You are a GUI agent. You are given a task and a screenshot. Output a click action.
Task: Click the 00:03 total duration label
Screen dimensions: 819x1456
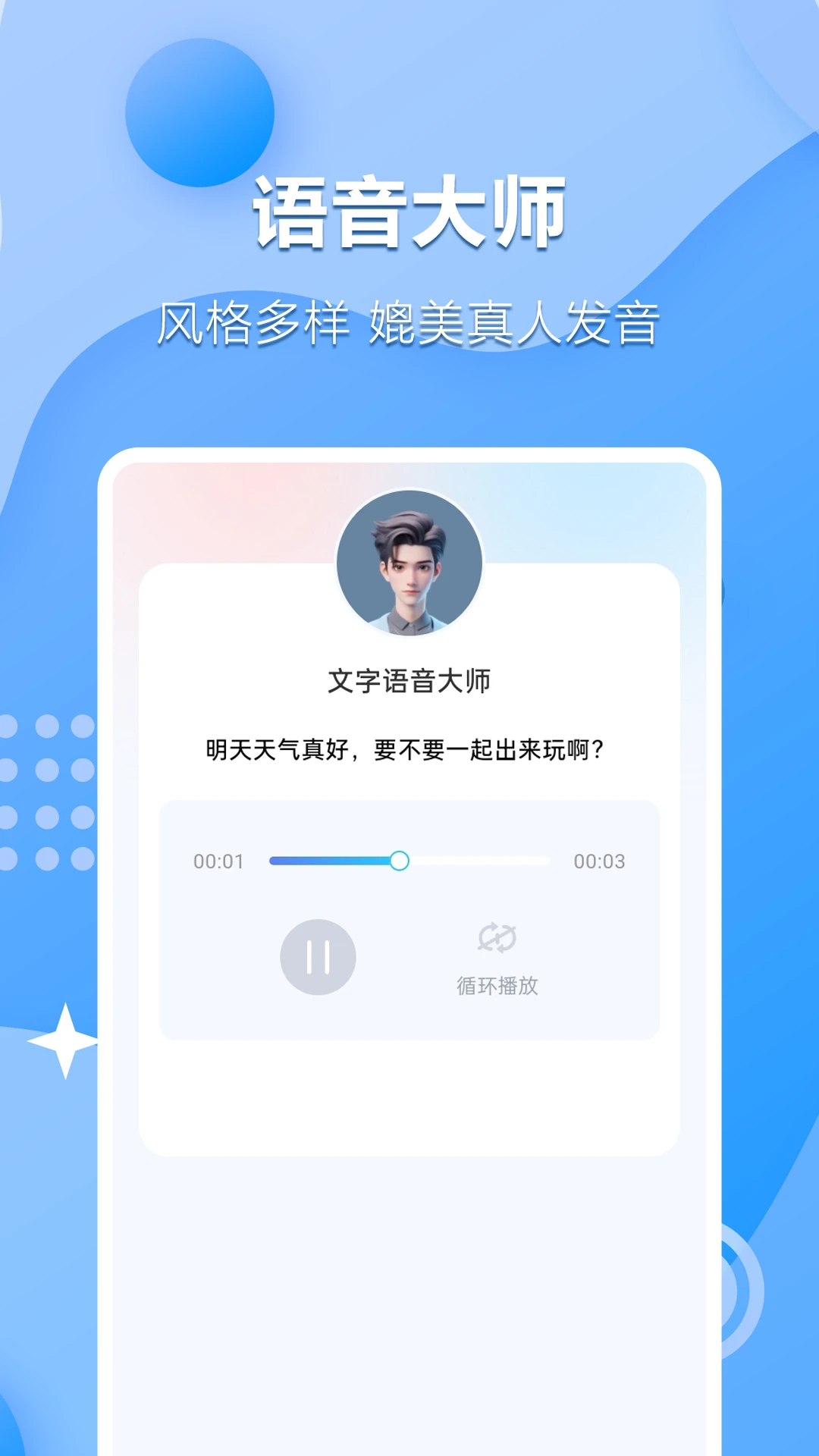coord(598,861)
